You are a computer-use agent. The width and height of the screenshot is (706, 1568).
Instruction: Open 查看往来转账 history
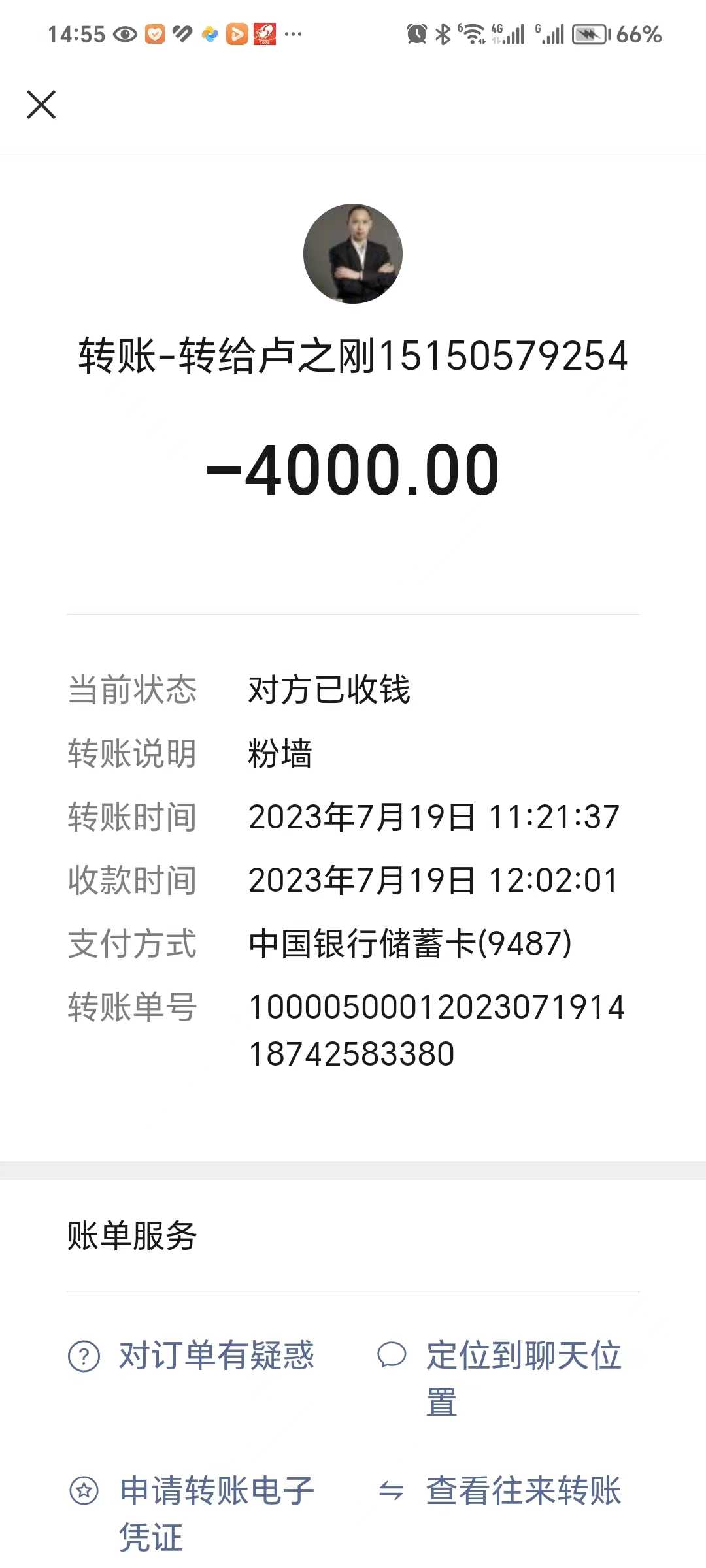(523, 1491)
